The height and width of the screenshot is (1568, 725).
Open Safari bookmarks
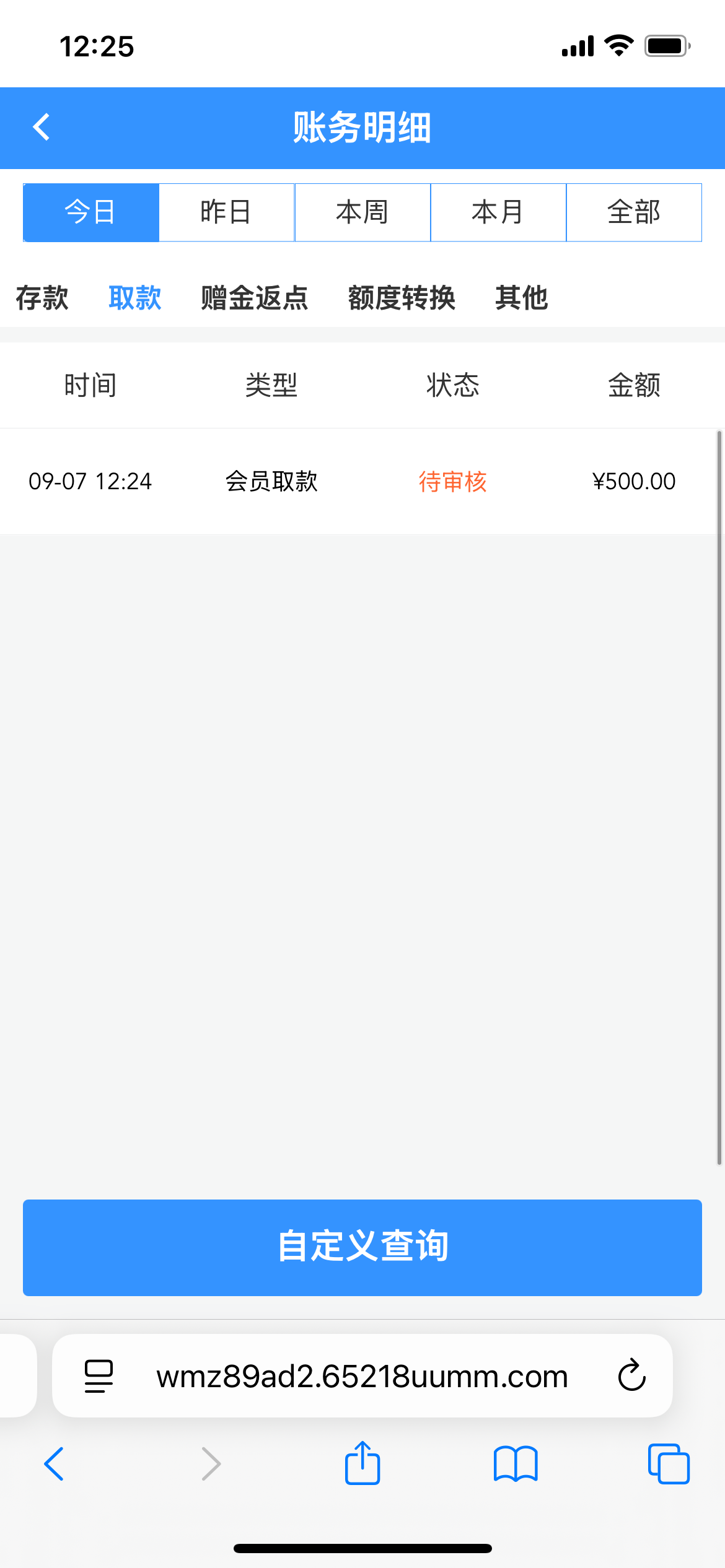tap(516, 1464)
